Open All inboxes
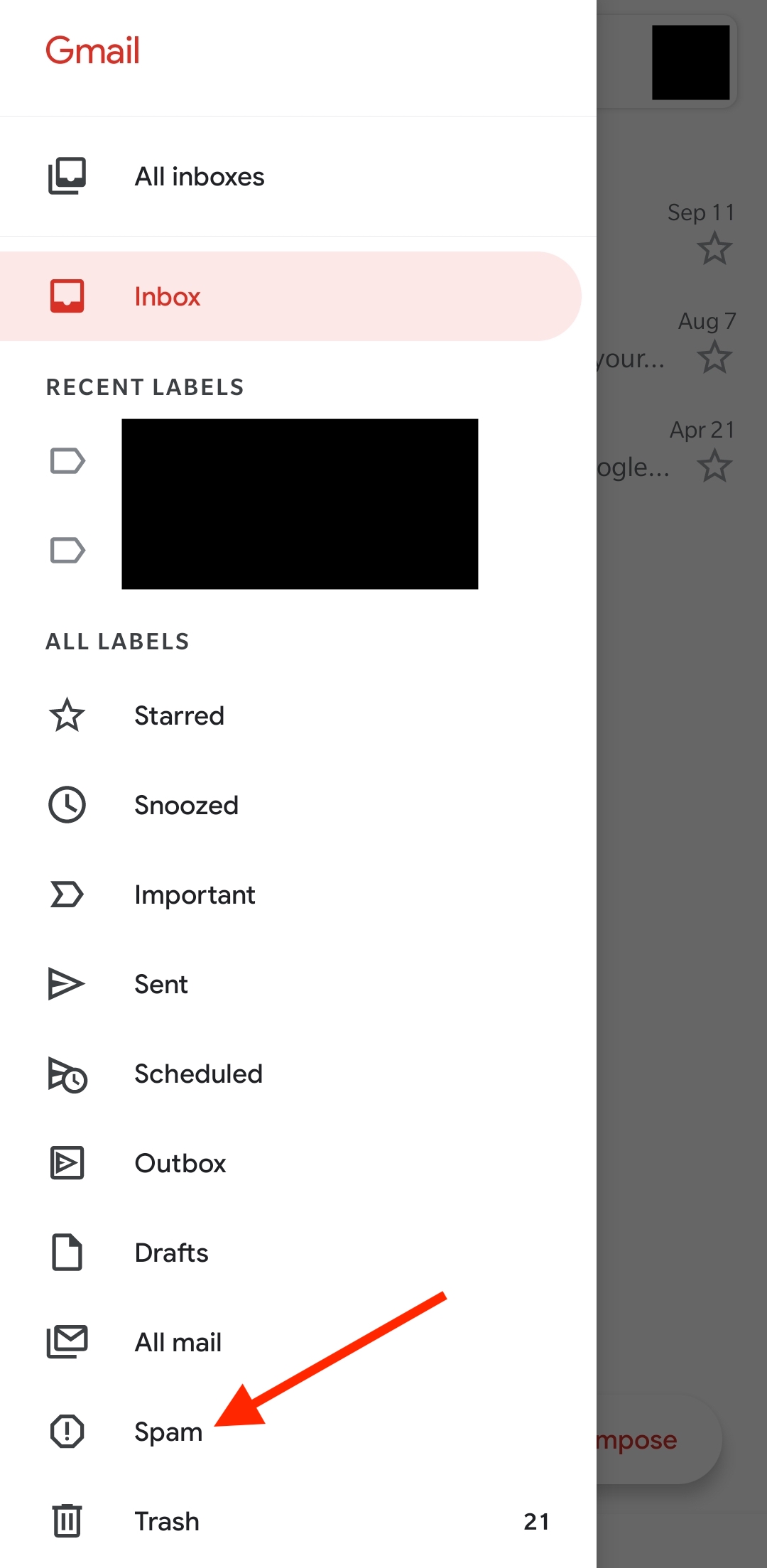767x1568 pixels. coord(200,177)
